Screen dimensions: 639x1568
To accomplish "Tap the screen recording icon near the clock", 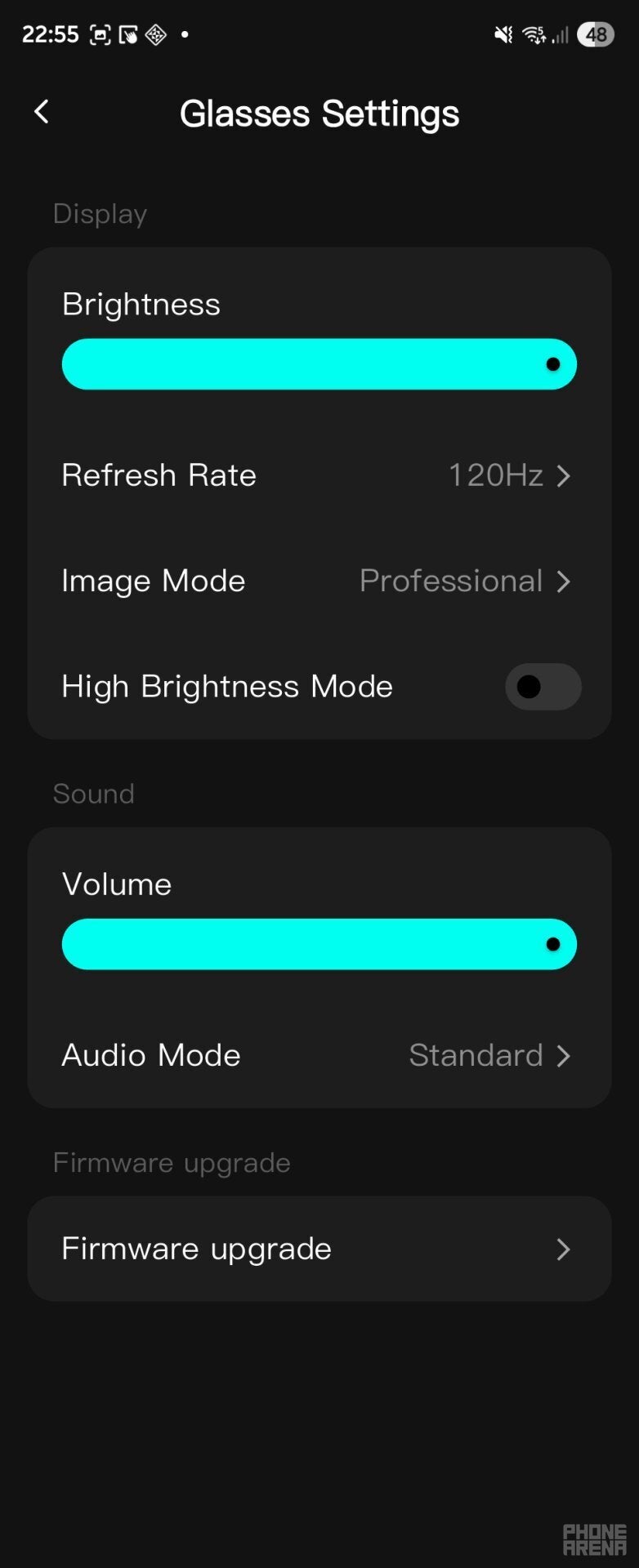I will (99, 34).
